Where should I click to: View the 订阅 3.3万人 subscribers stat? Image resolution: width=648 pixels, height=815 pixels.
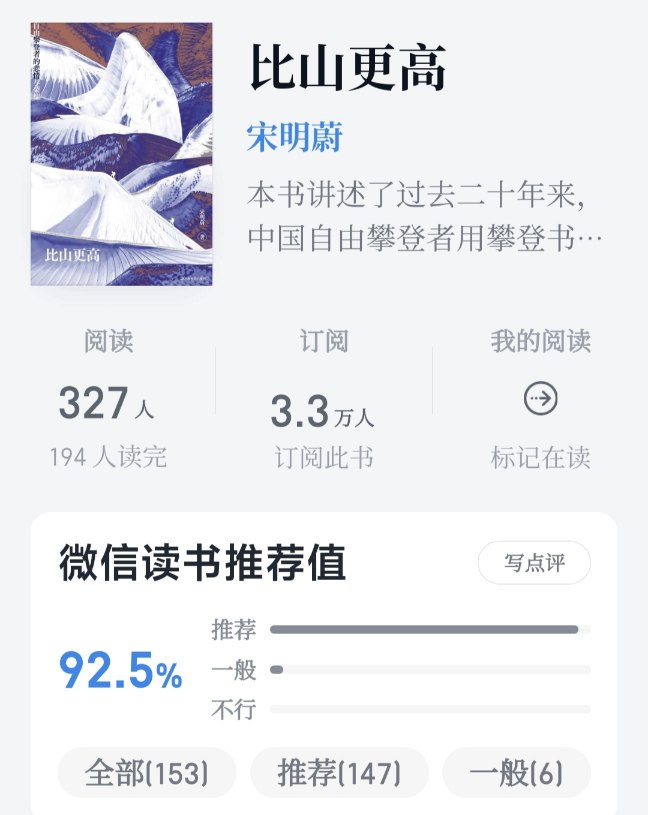pyautogui.click(x=324, y=410)
